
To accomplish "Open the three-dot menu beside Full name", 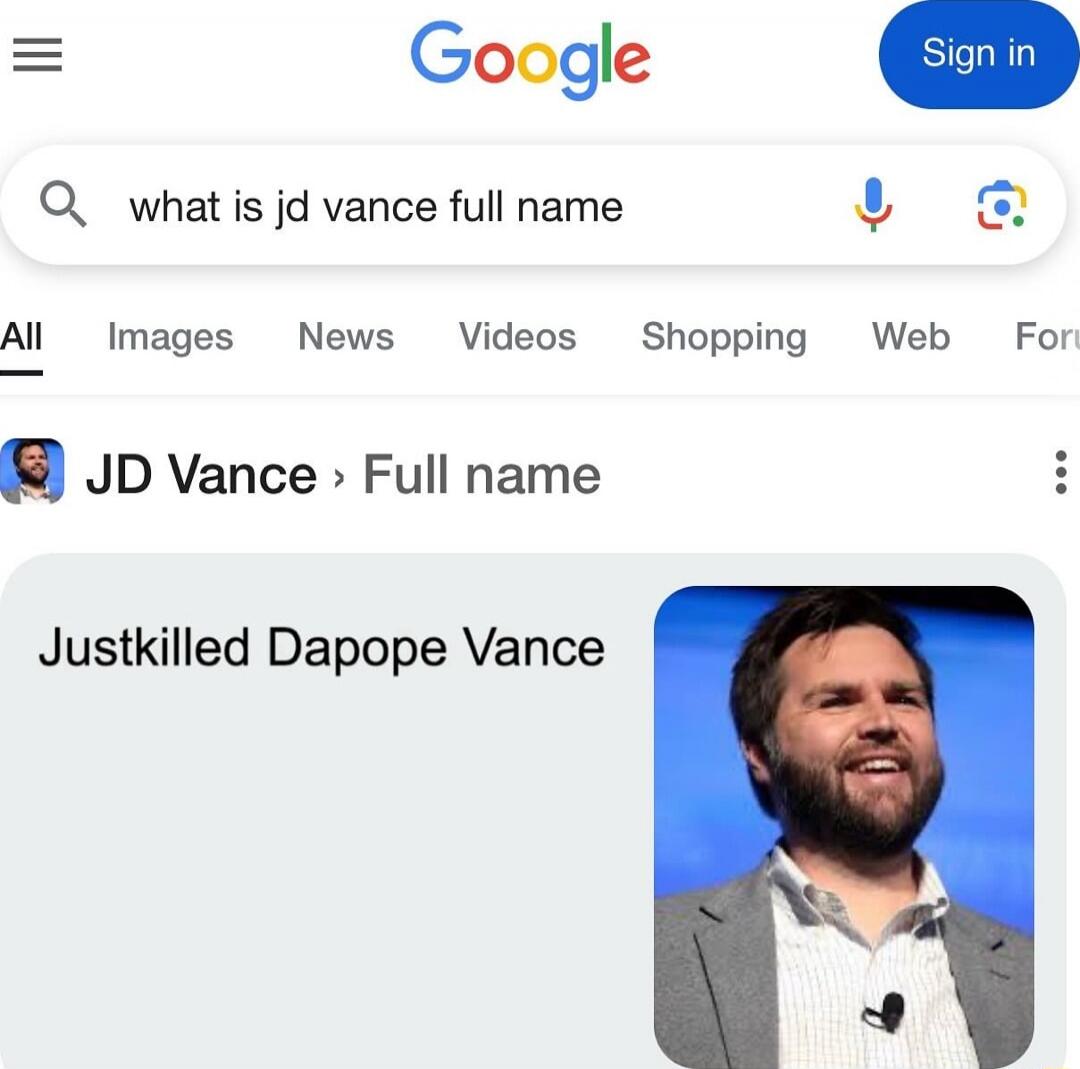I will click(1060, 472).
